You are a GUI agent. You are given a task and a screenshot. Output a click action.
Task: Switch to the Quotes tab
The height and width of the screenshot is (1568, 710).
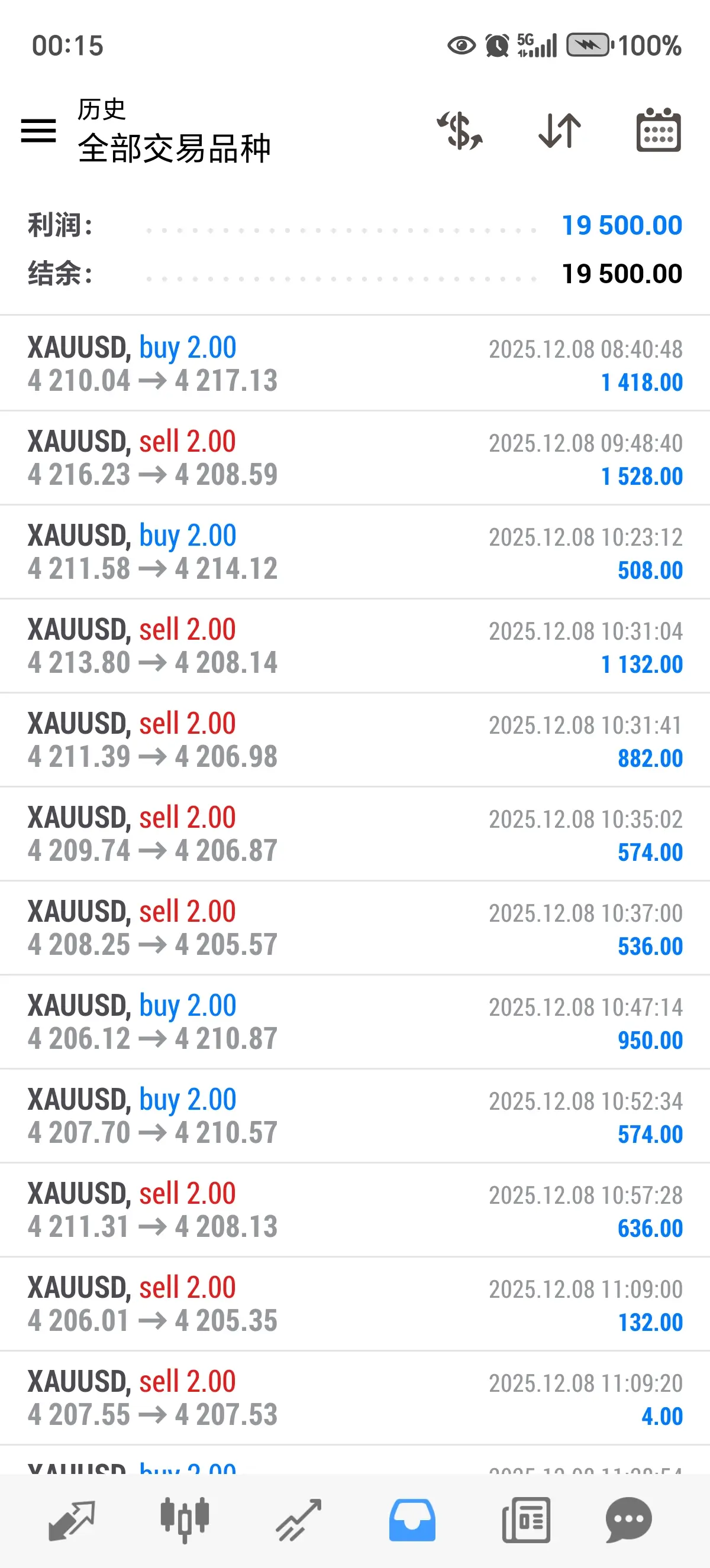point(71,1520)
